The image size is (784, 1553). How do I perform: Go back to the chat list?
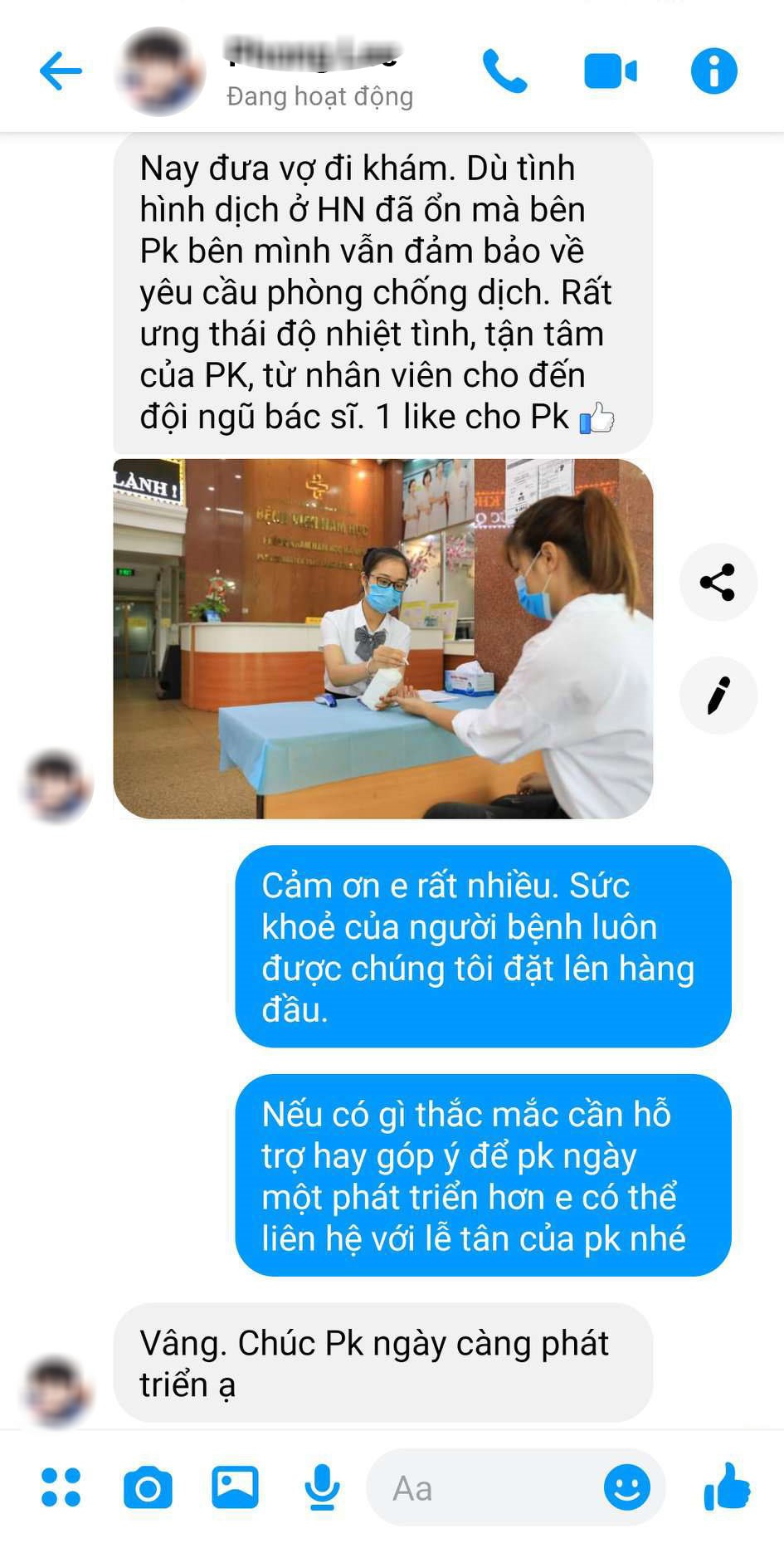(61, 71)
